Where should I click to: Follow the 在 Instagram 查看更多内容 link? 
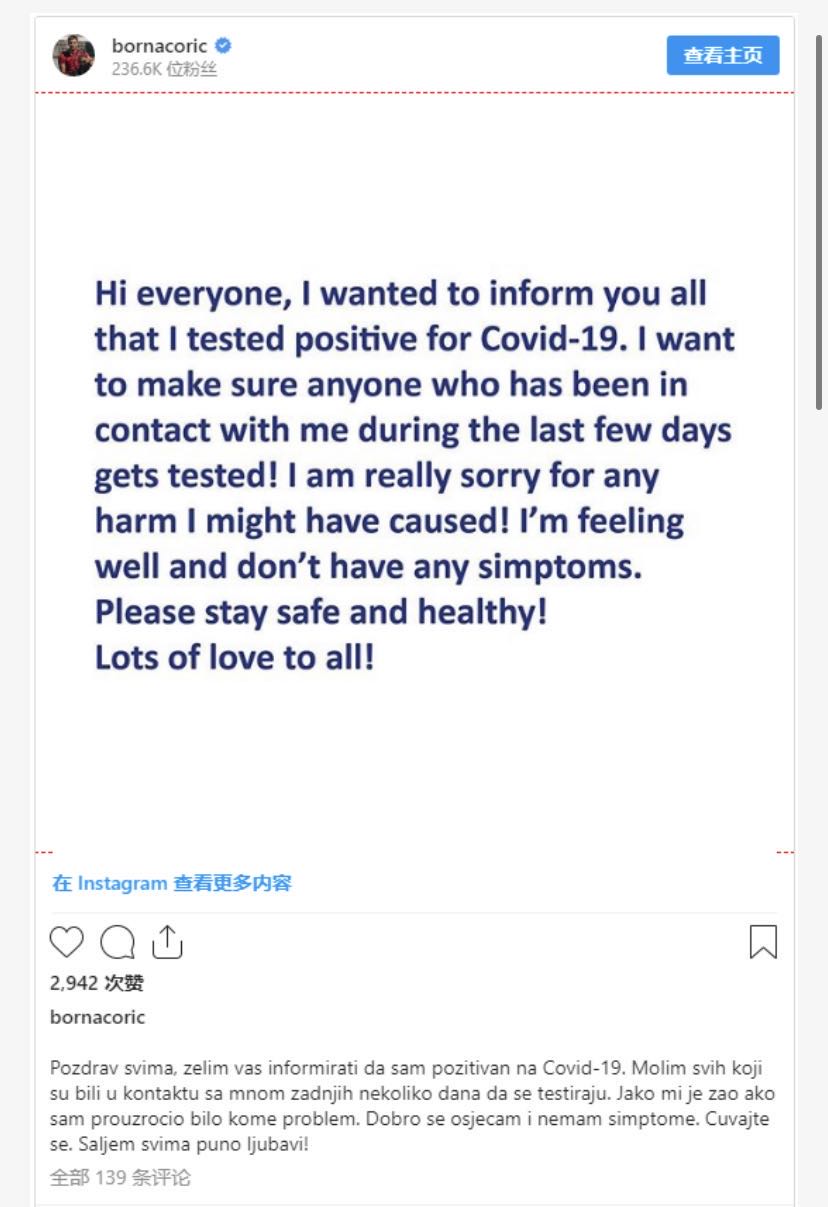tap(172, 884)
